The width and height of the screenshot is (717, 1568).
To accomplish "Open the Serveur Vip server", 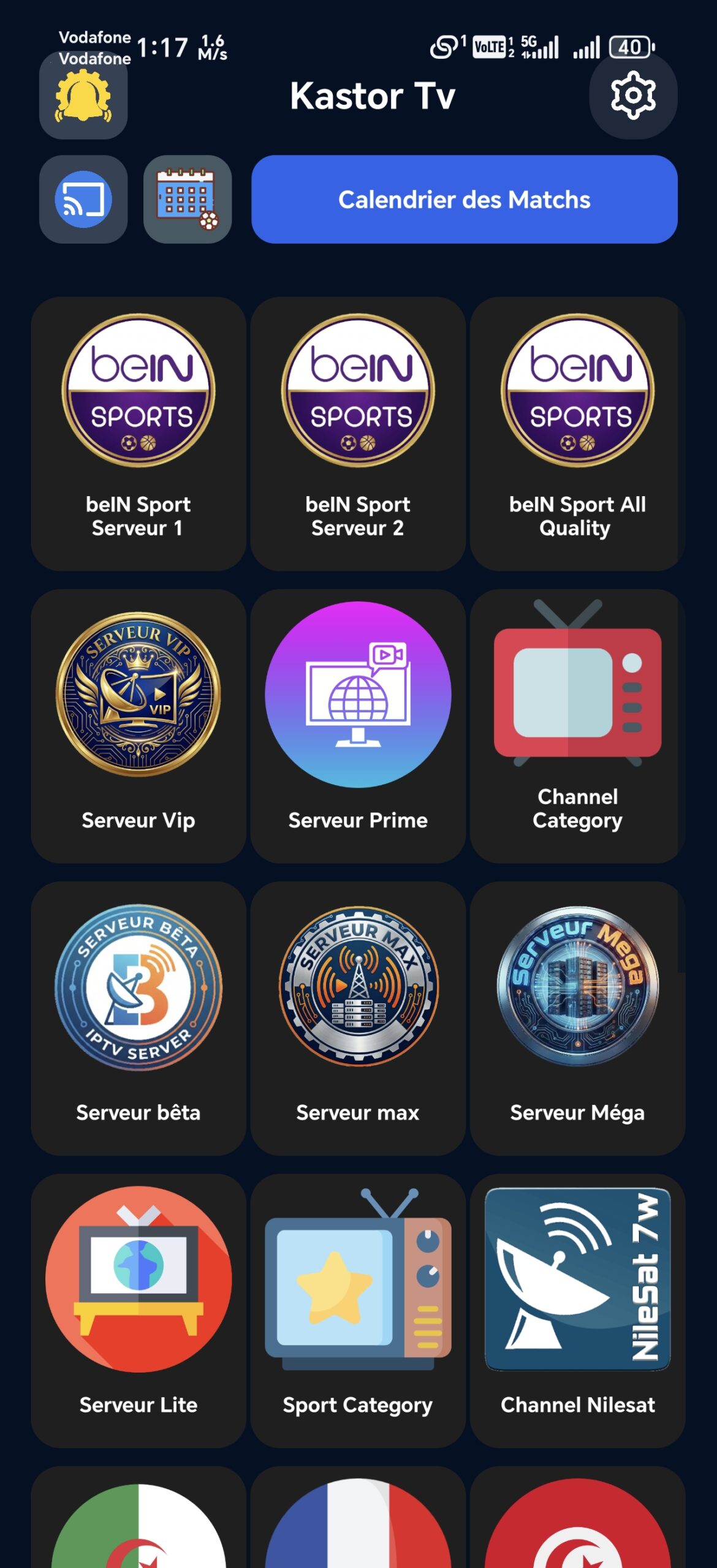I will [x=138, y=723].
